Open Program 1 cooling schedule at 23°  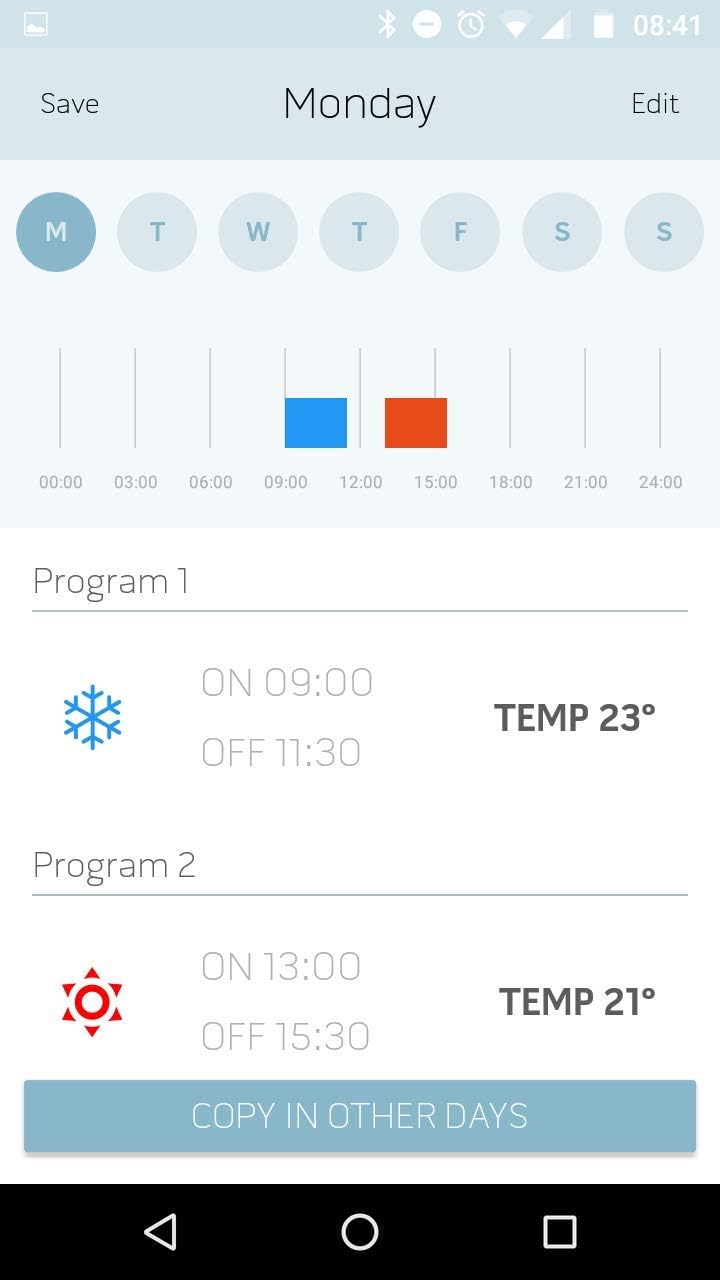[x=359, y=717]
